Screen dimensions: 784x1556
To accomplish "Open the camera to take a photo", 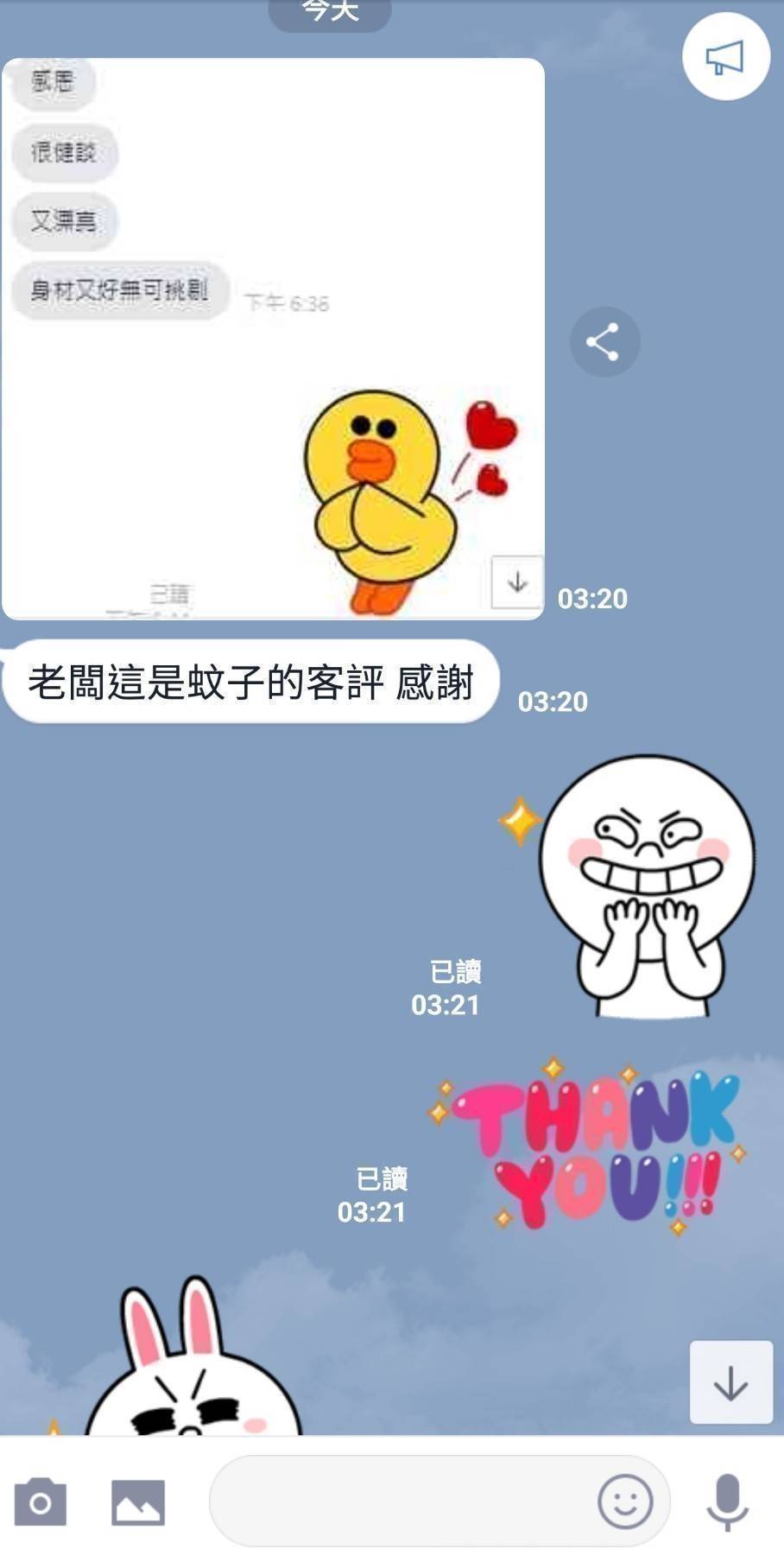I will coord(41,1502).
